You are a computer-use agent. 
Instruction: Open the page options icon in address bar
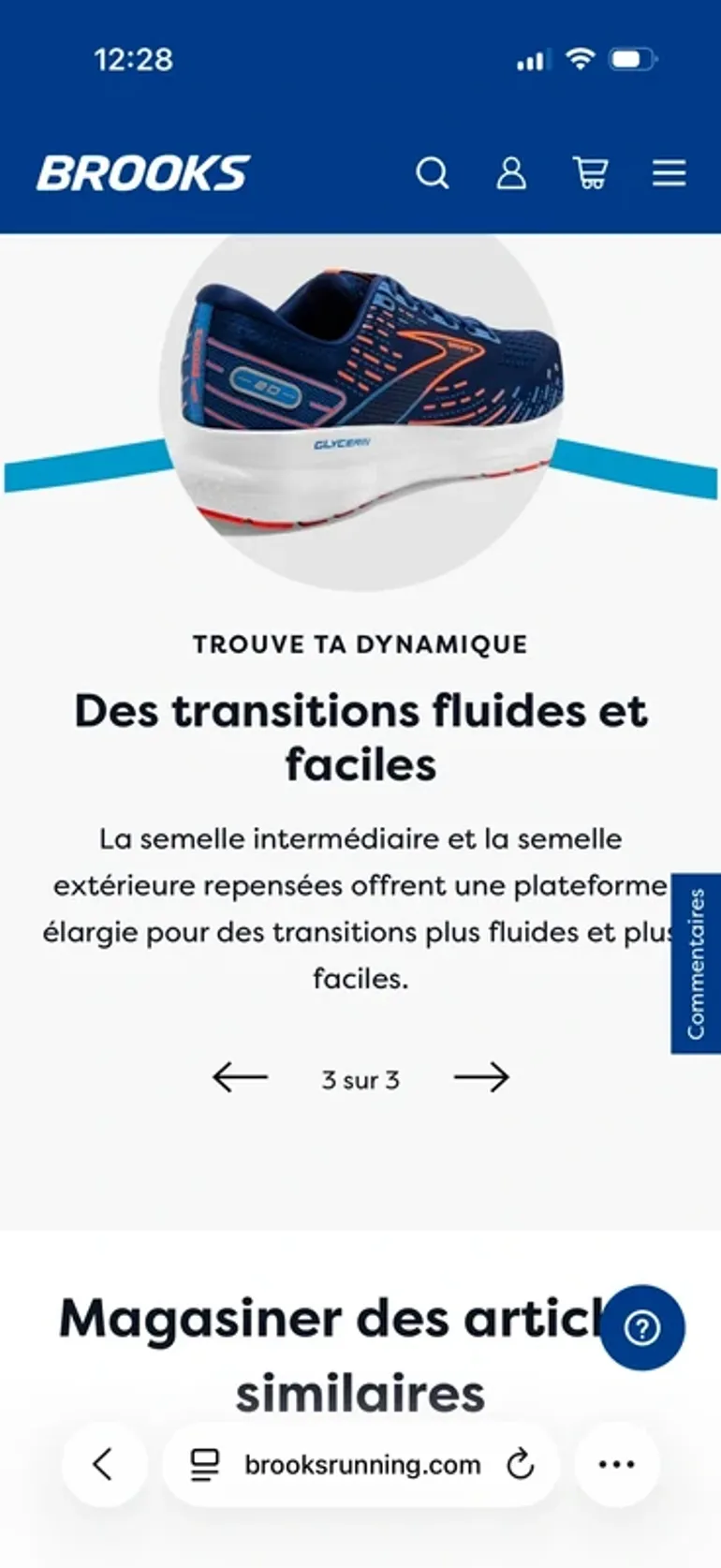pos(205,1464)
